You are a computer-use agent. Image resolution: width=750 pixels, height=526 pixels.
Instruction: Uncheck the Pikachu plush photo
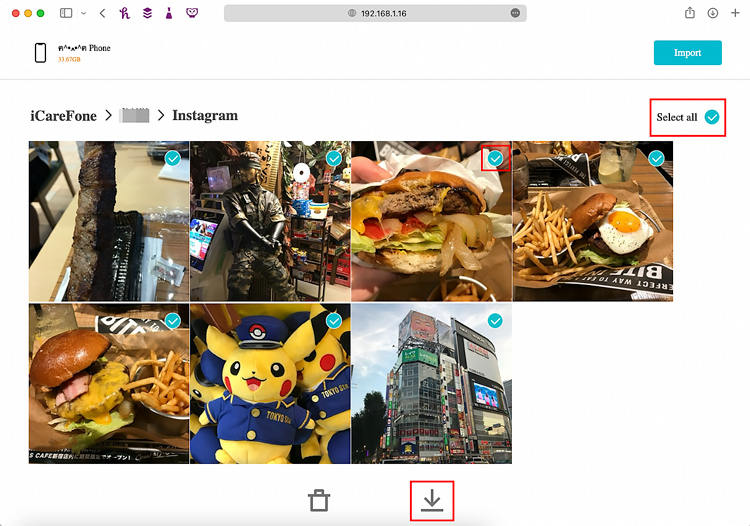pos(334,320)
